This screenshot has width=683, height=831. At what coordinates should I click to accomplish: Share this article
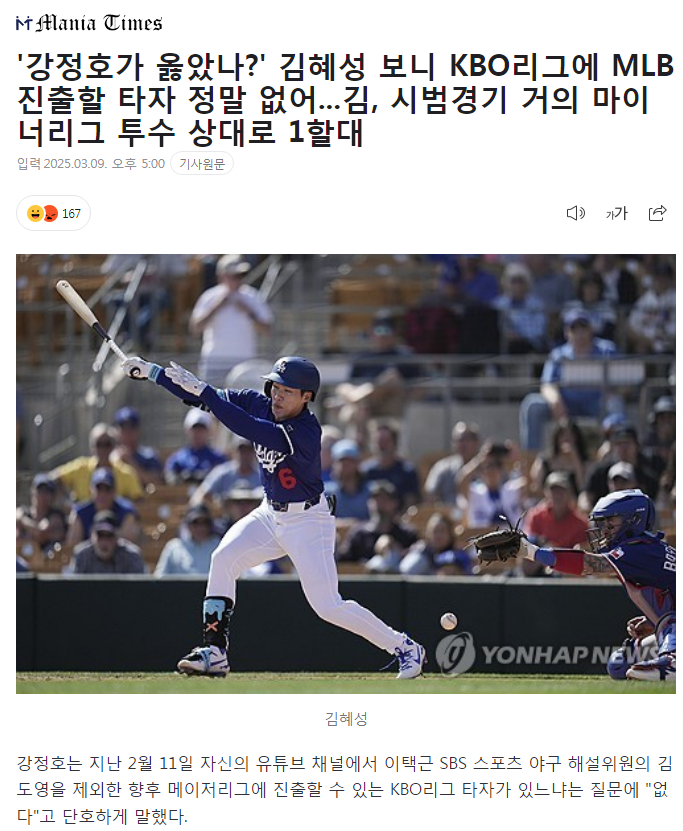[x=657, y=213]
